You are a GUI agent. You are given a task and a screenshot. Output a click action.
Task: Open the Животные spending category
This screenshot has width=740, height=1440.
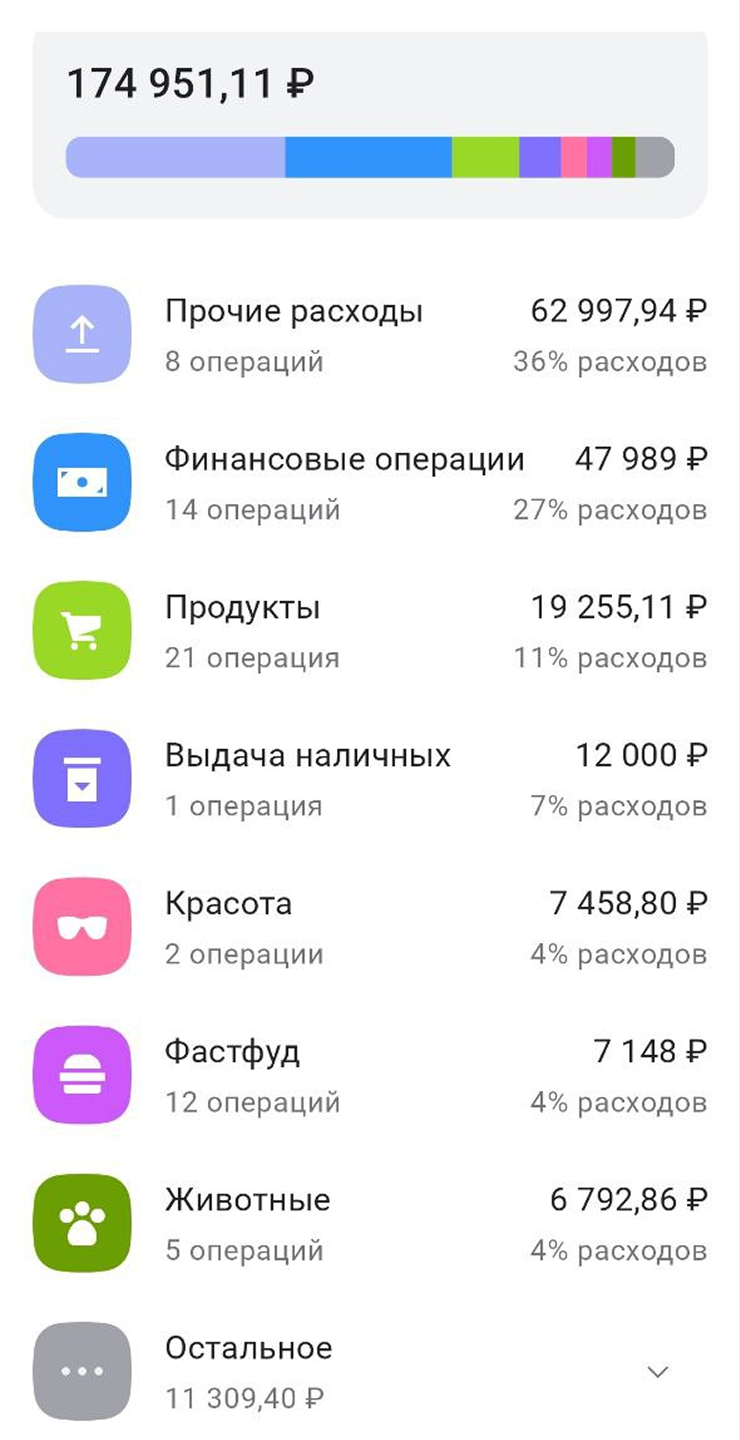click(370, 1223)
